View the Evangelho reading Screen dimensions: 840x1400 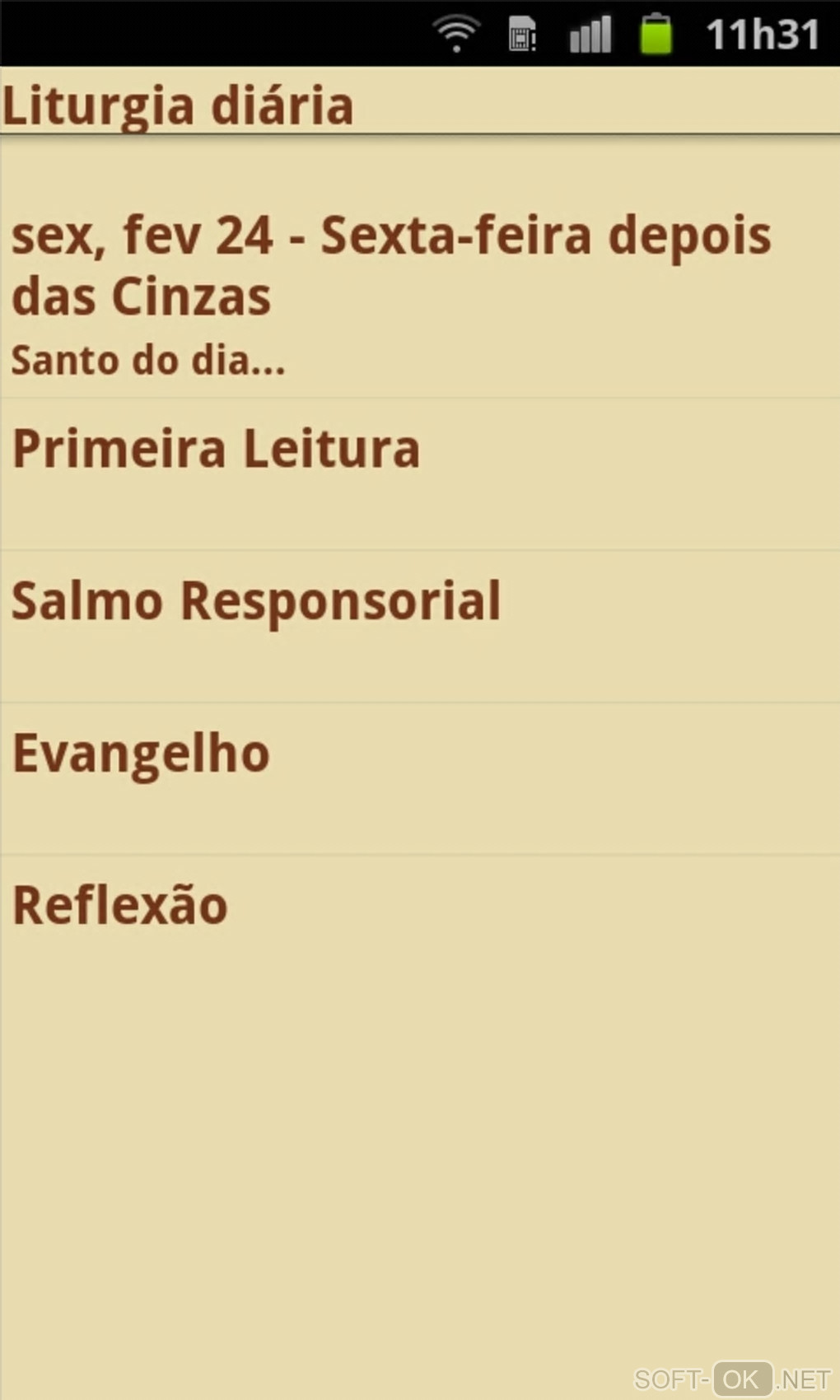[x=141, y=754]
